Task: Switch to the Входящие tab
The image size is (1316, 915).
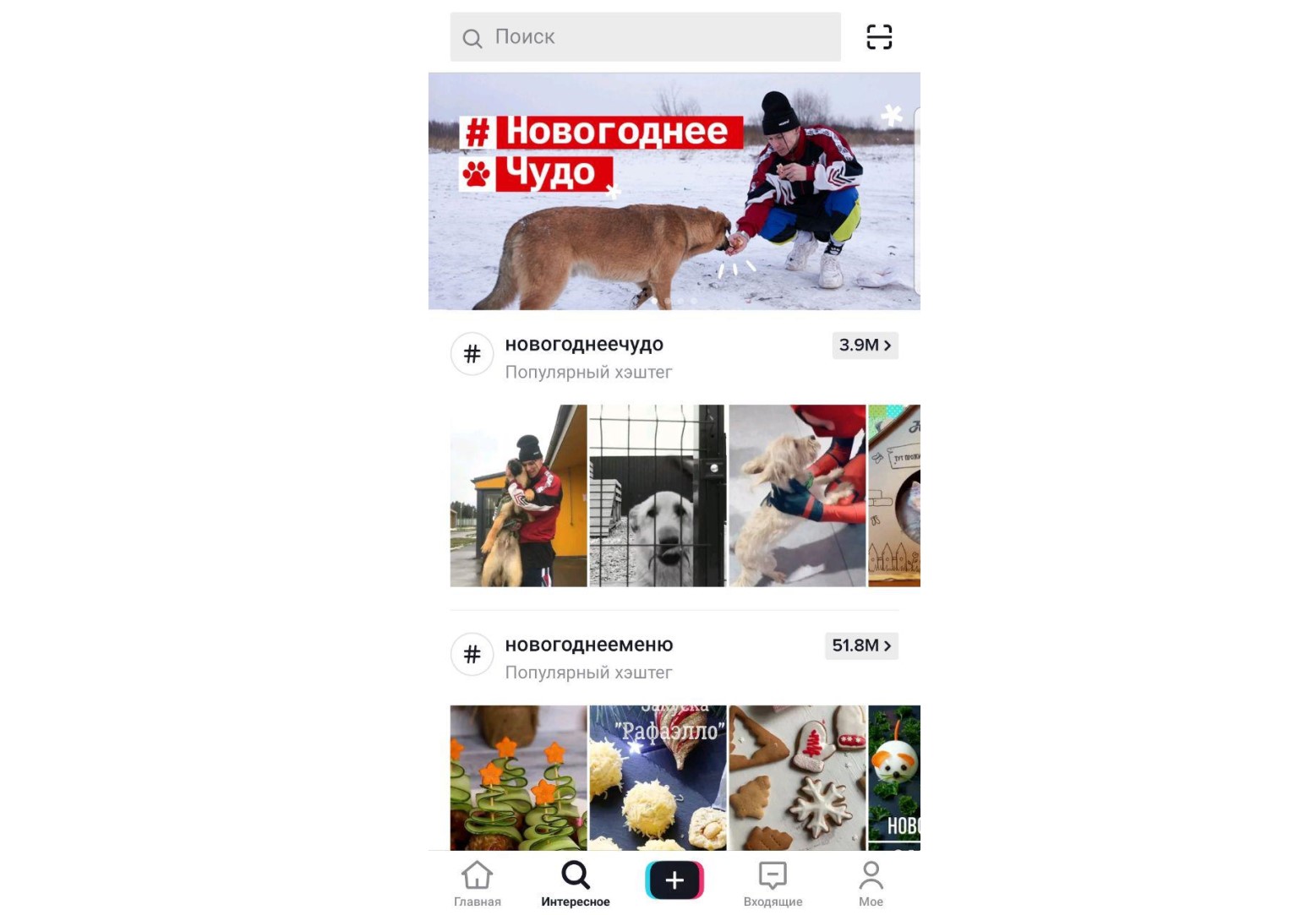Action: point(773,884)
